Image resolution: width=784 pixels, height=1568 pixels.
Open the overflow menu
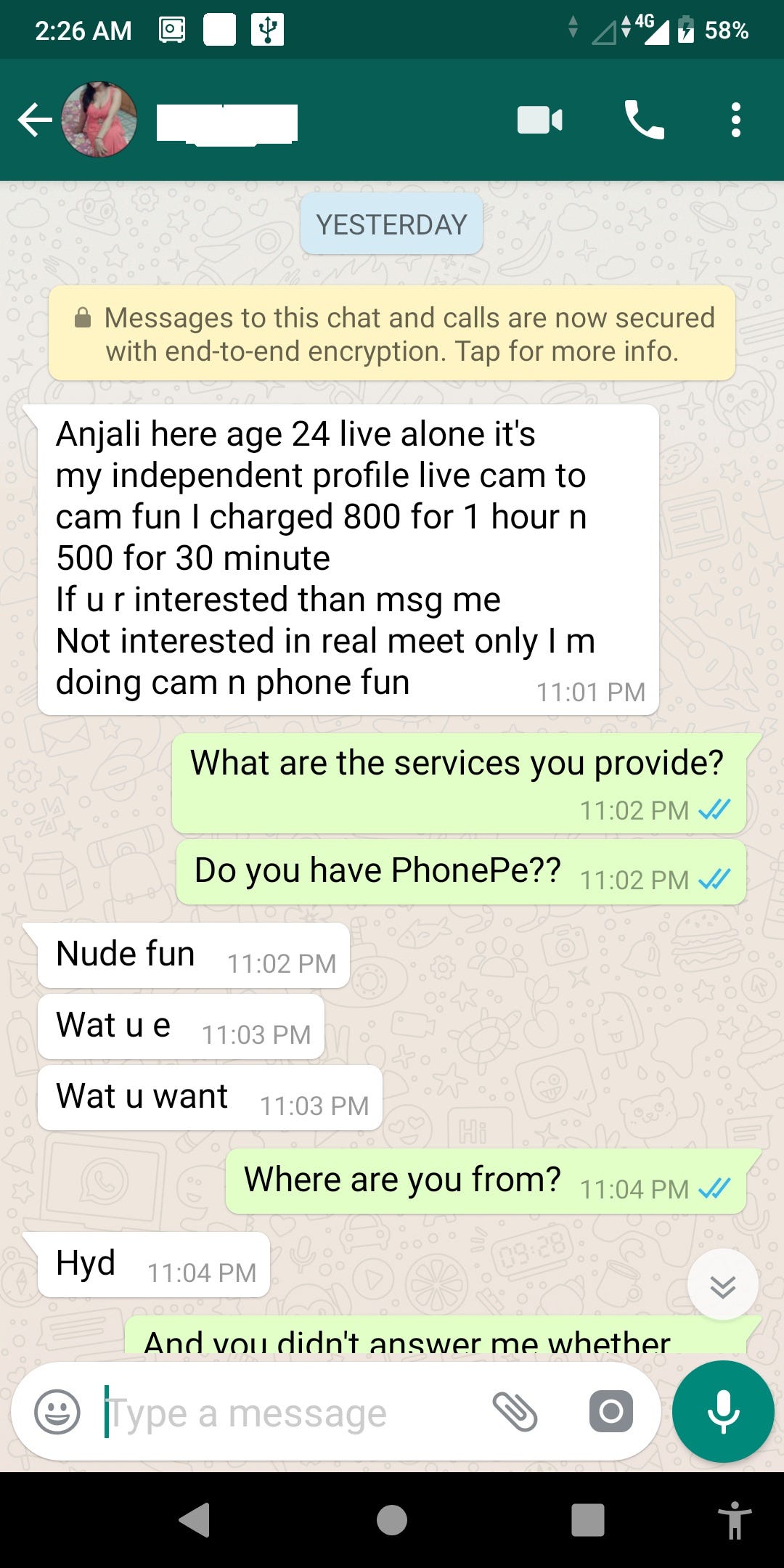[x=735, y=120]
